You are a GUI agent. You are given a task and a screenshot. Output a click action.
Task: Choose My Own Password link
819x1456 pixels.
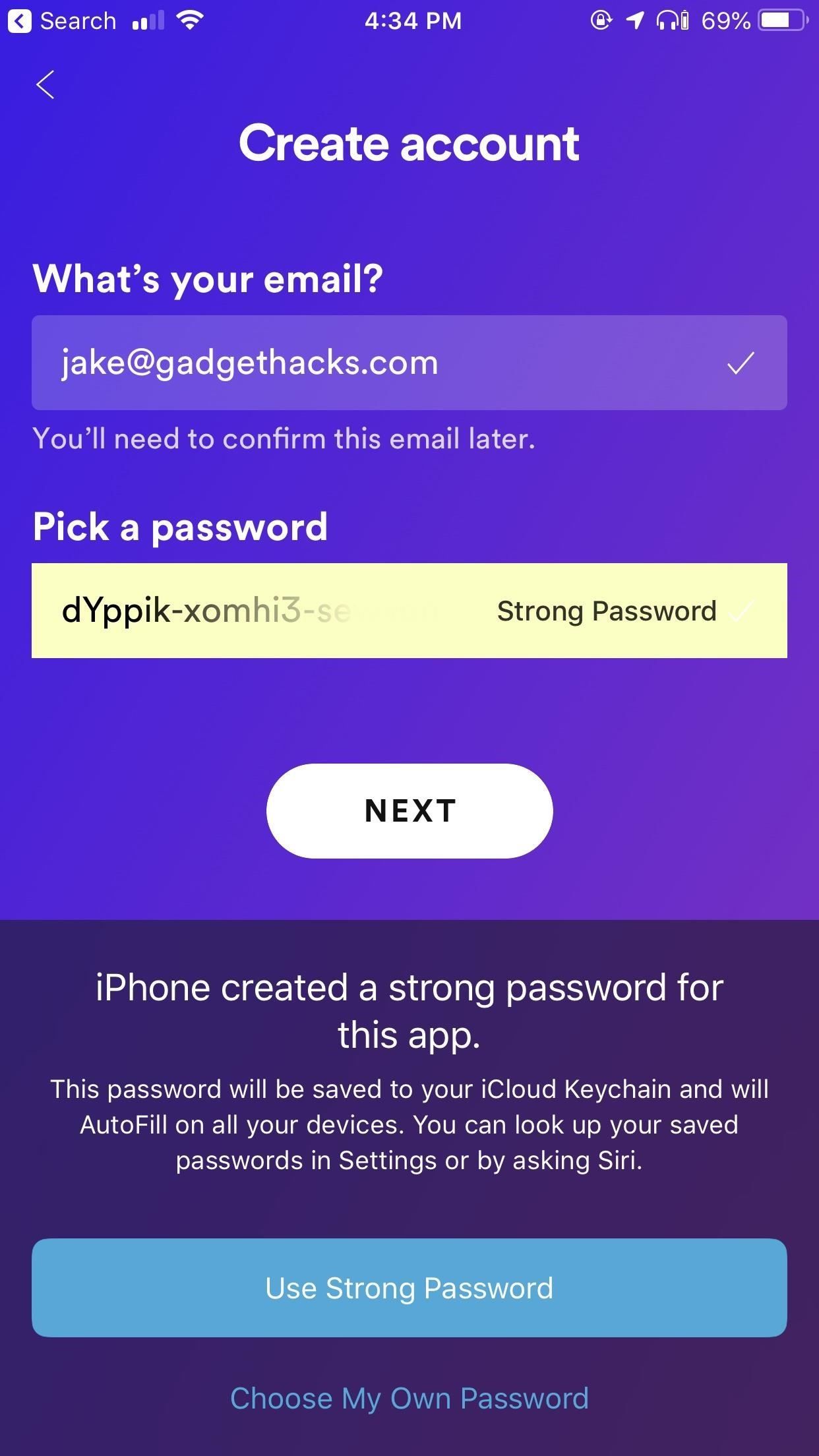(x=409, y=1397)
